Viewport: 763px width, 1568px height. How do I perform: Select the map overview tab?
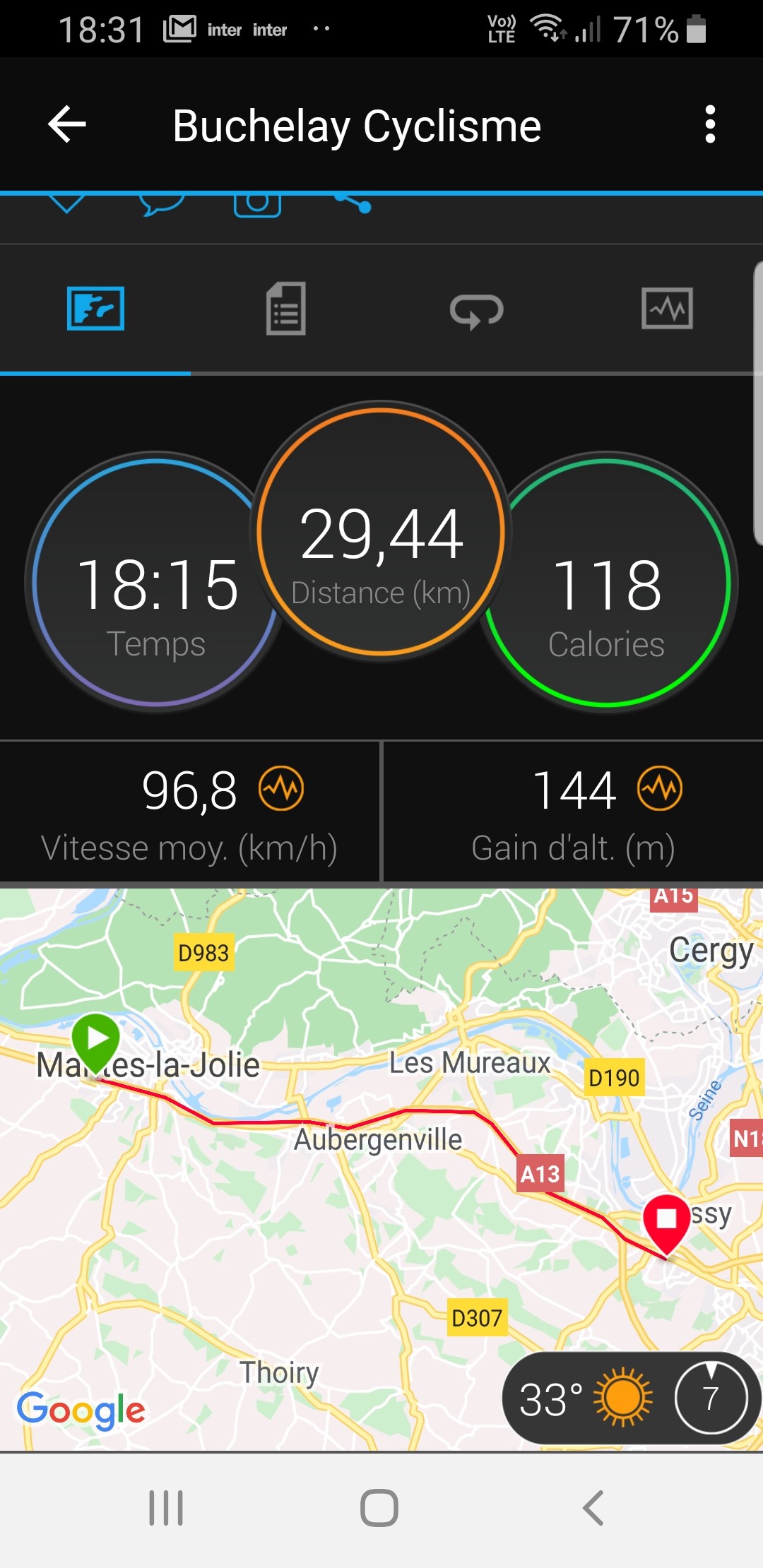[x=95, y=309]
